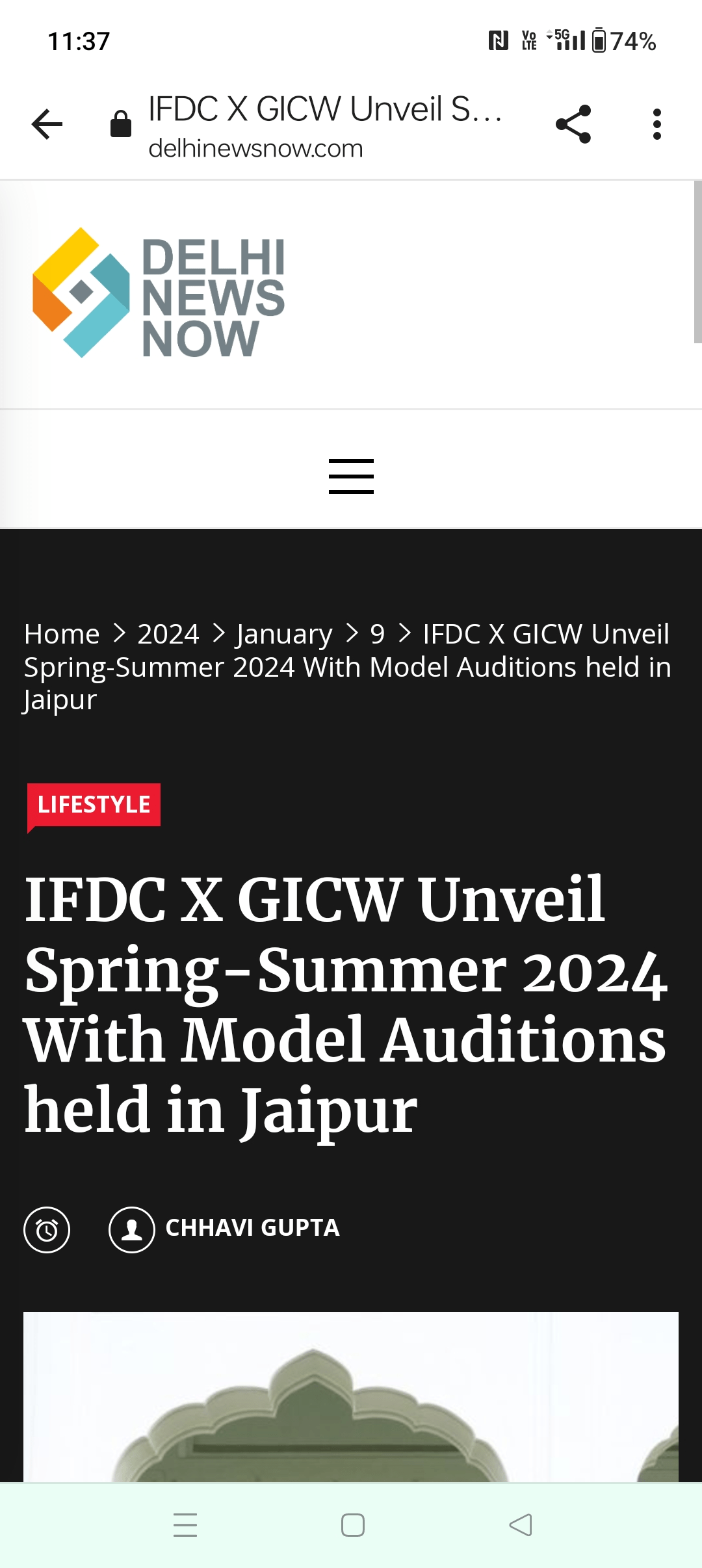Open the January breadcrumb link
The image size is (702, 1568).
click(x=284, y=634)
